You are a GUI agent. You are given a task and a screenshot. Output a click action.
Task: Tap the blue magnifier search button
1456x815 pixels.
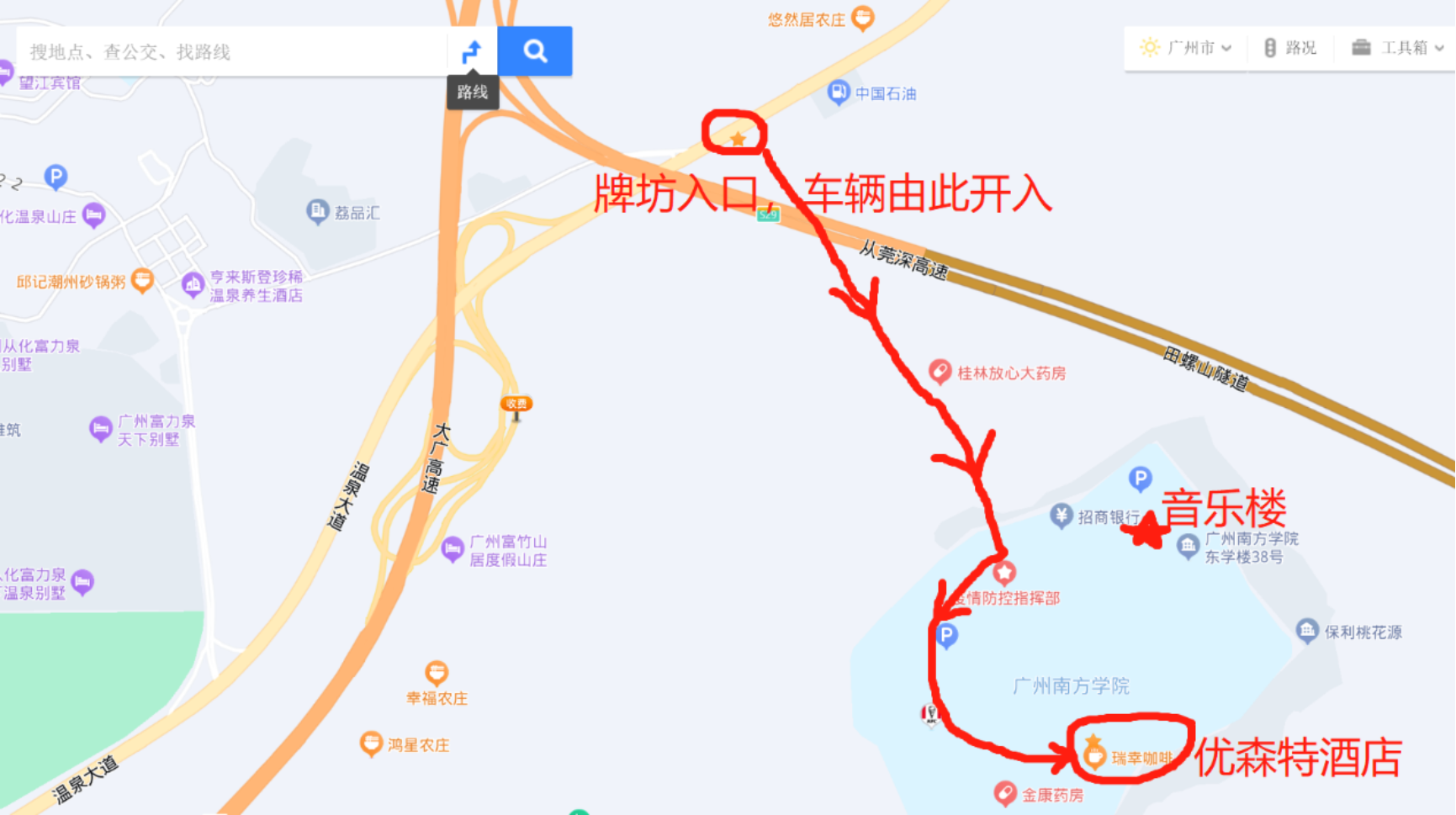(x=535, y=52)
